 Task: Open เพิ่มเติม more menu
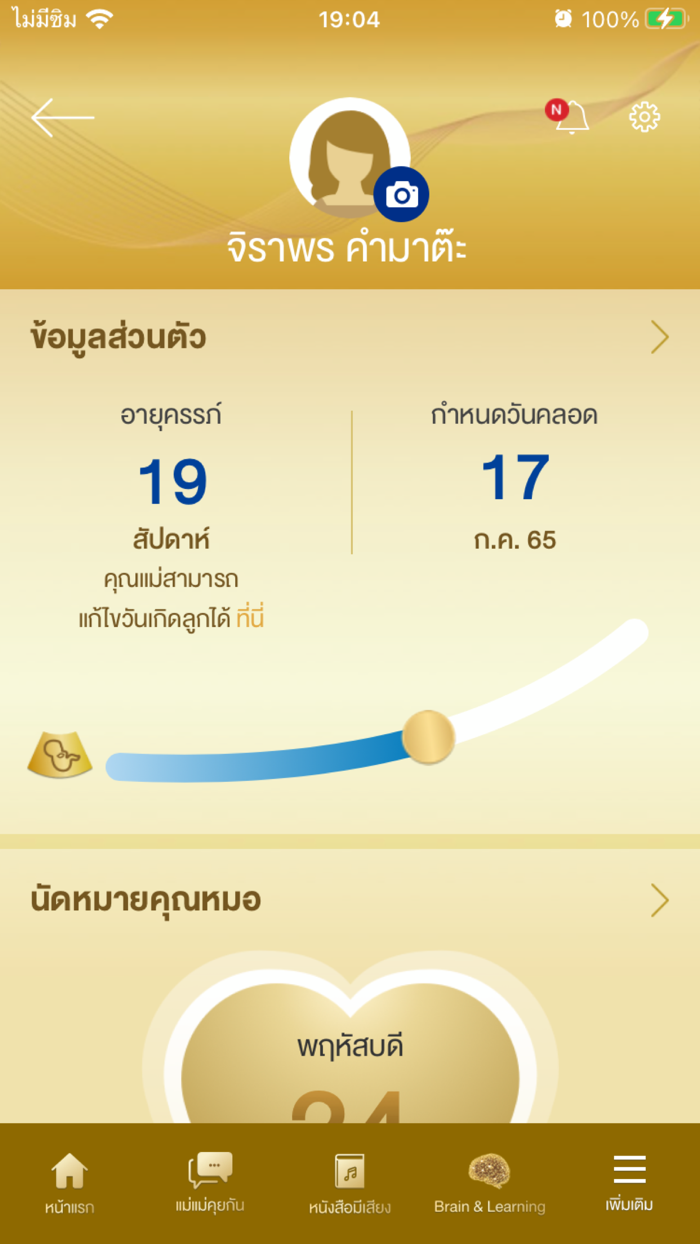[x=629, y=1183]
